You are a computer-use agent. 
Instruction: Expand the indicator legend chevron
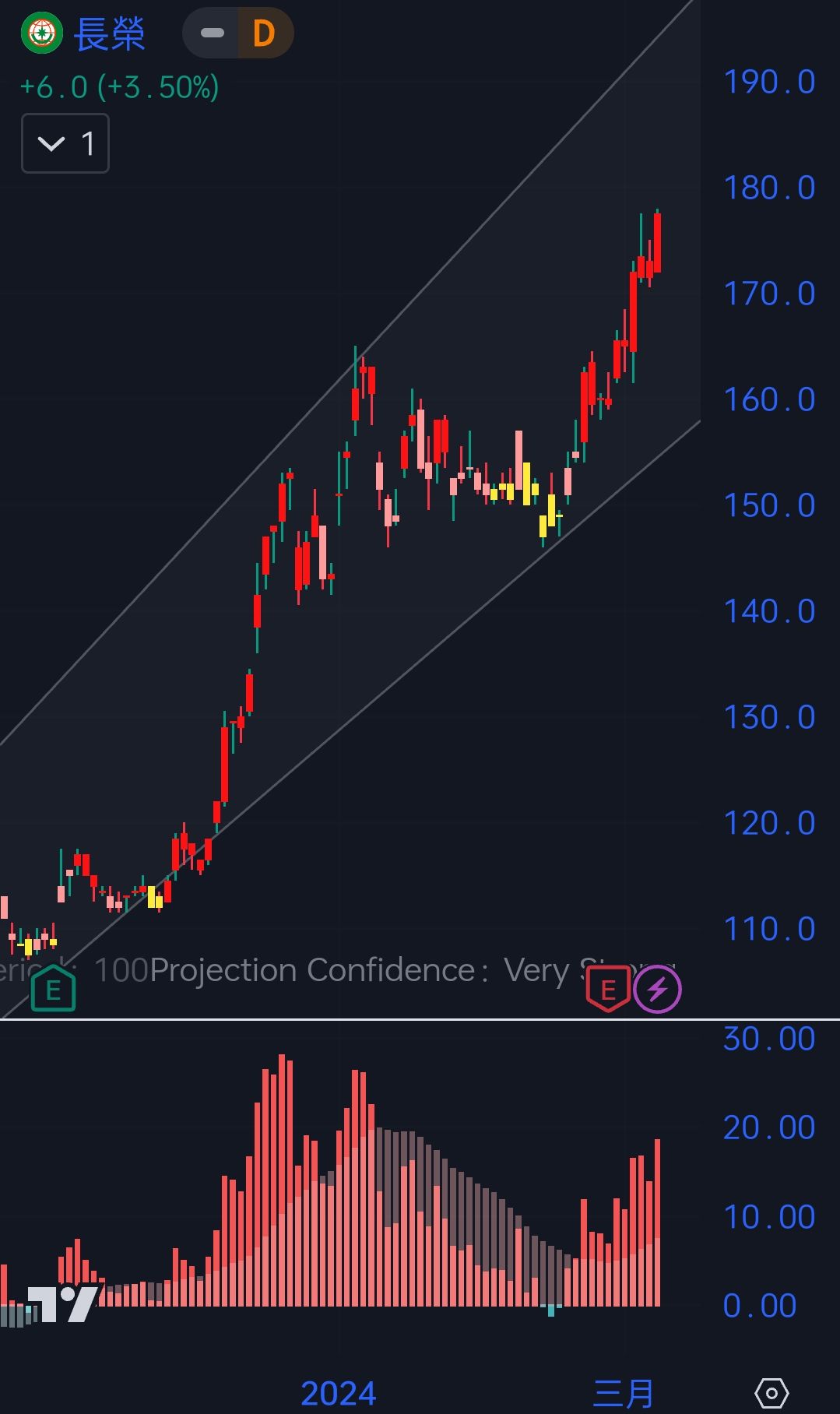click(x=51, y=143)
